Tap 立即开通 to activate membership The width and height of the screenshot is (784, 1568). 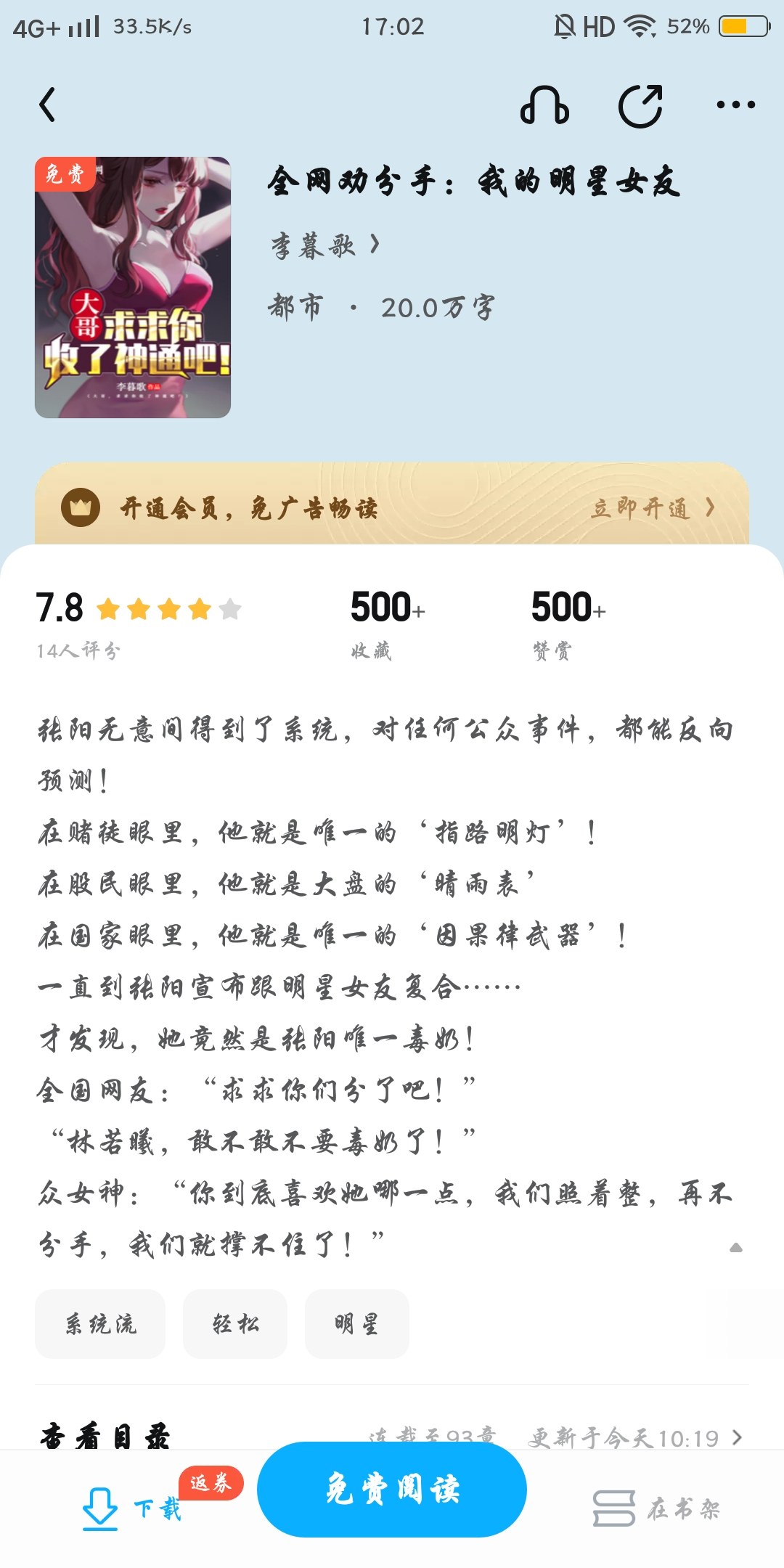[x=652, y=508]
